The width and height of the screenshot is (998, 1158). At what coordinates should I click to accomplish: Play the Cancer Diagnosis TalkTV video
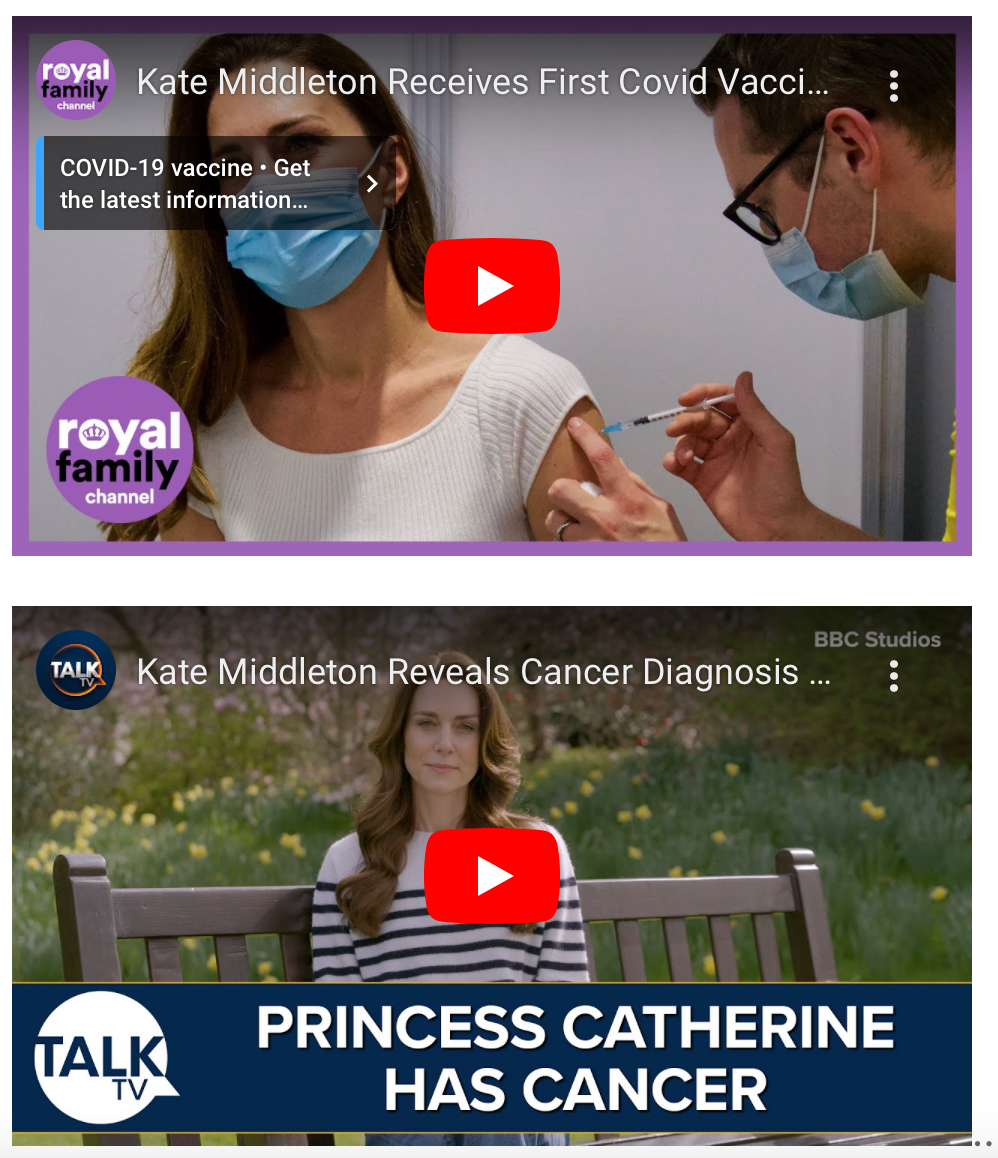[x=491, y=876]
